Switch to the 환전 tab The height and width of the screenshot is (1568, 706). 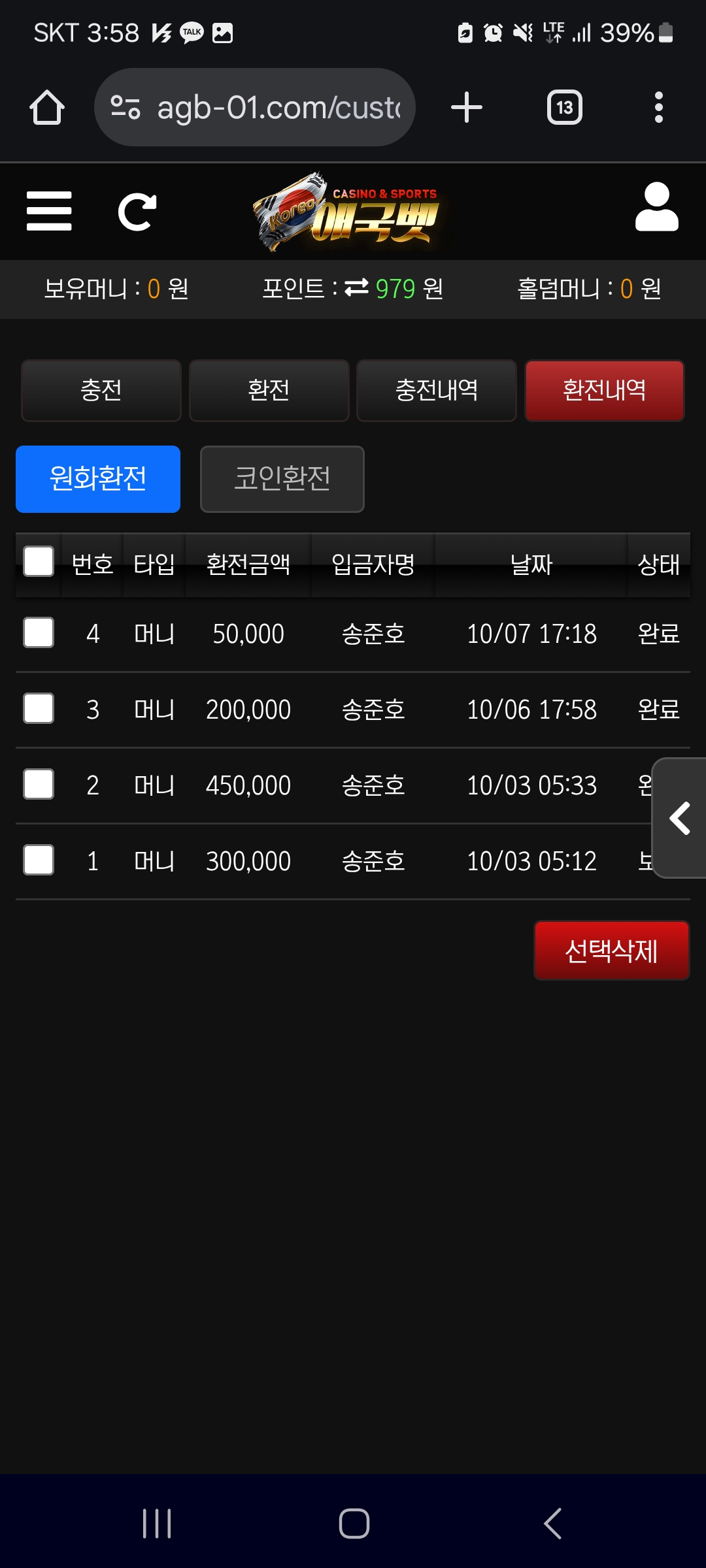[269, 390]
